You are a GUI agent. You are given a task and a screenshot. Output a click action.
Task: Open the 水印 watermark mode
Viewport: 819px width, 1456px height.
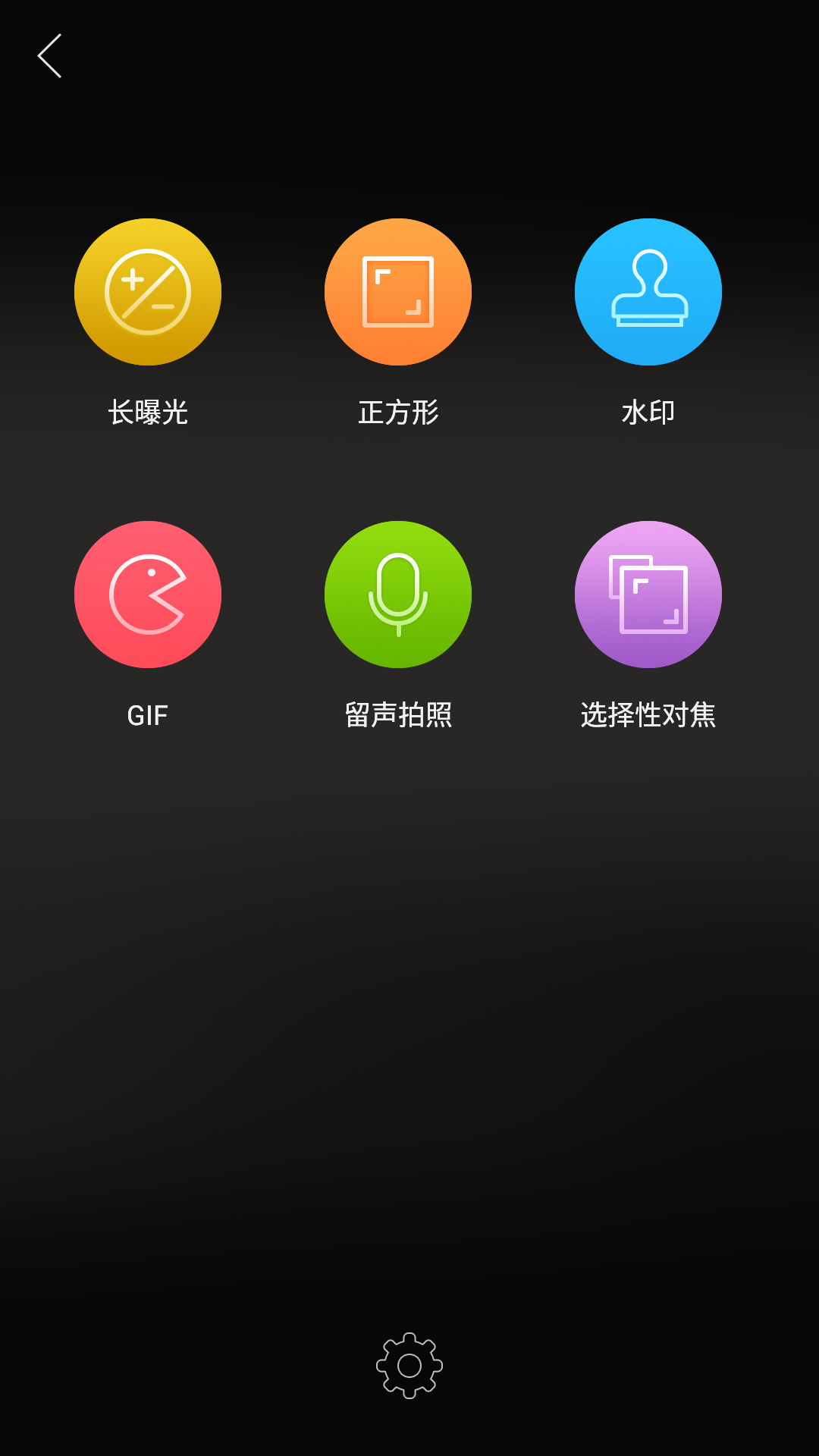click(x=648, y=292)
